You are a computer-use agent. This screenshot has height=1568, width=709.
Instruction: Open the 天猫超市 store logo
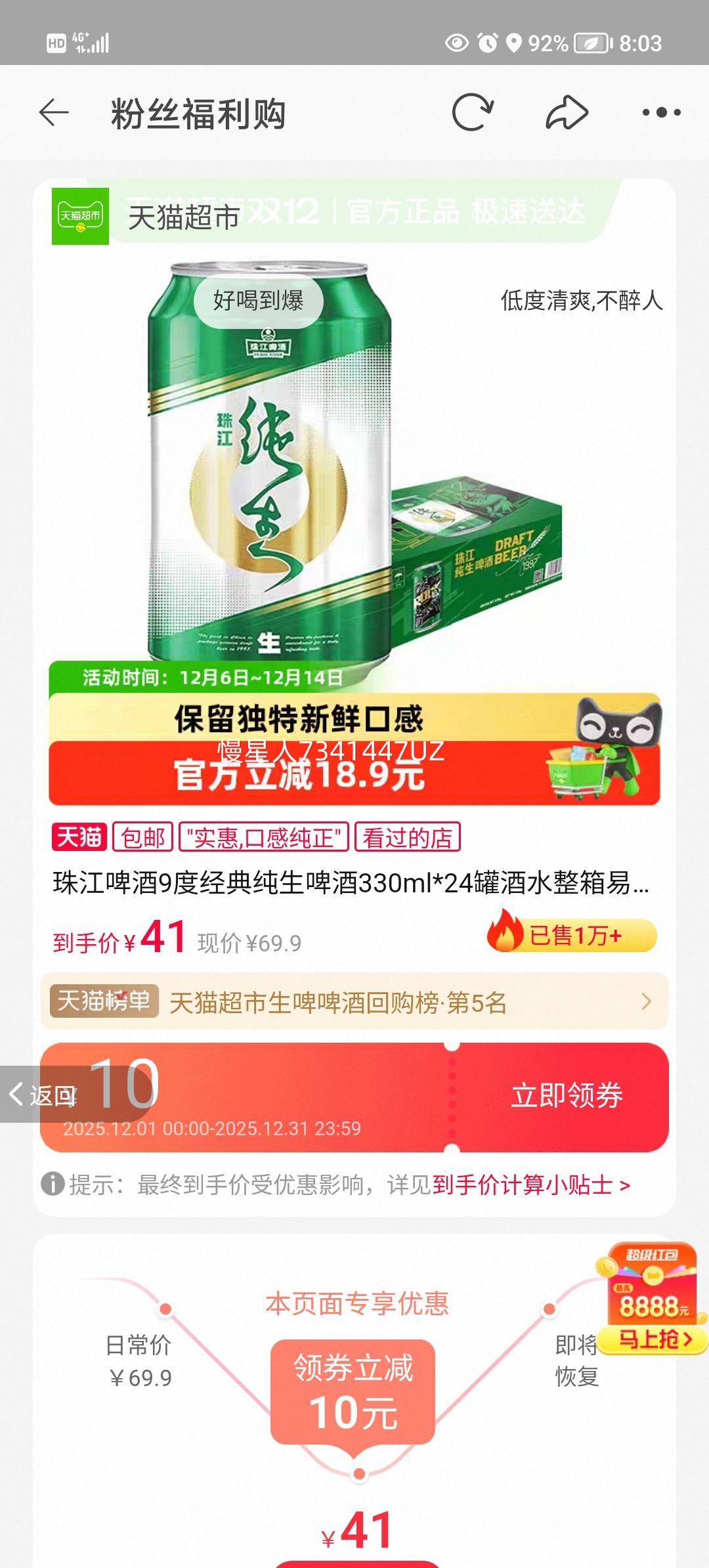click(x=81, y=217)
